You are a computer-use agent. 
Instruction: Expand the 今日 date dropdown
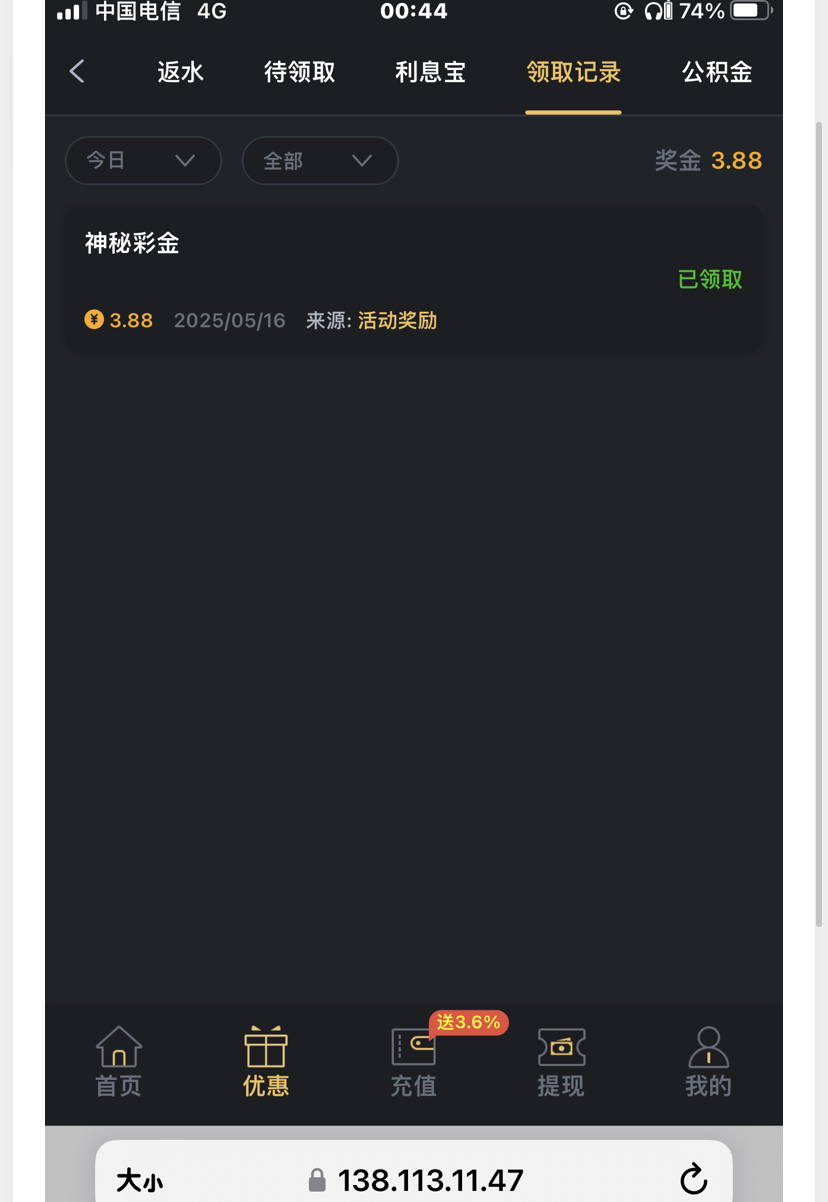(143, 160)
